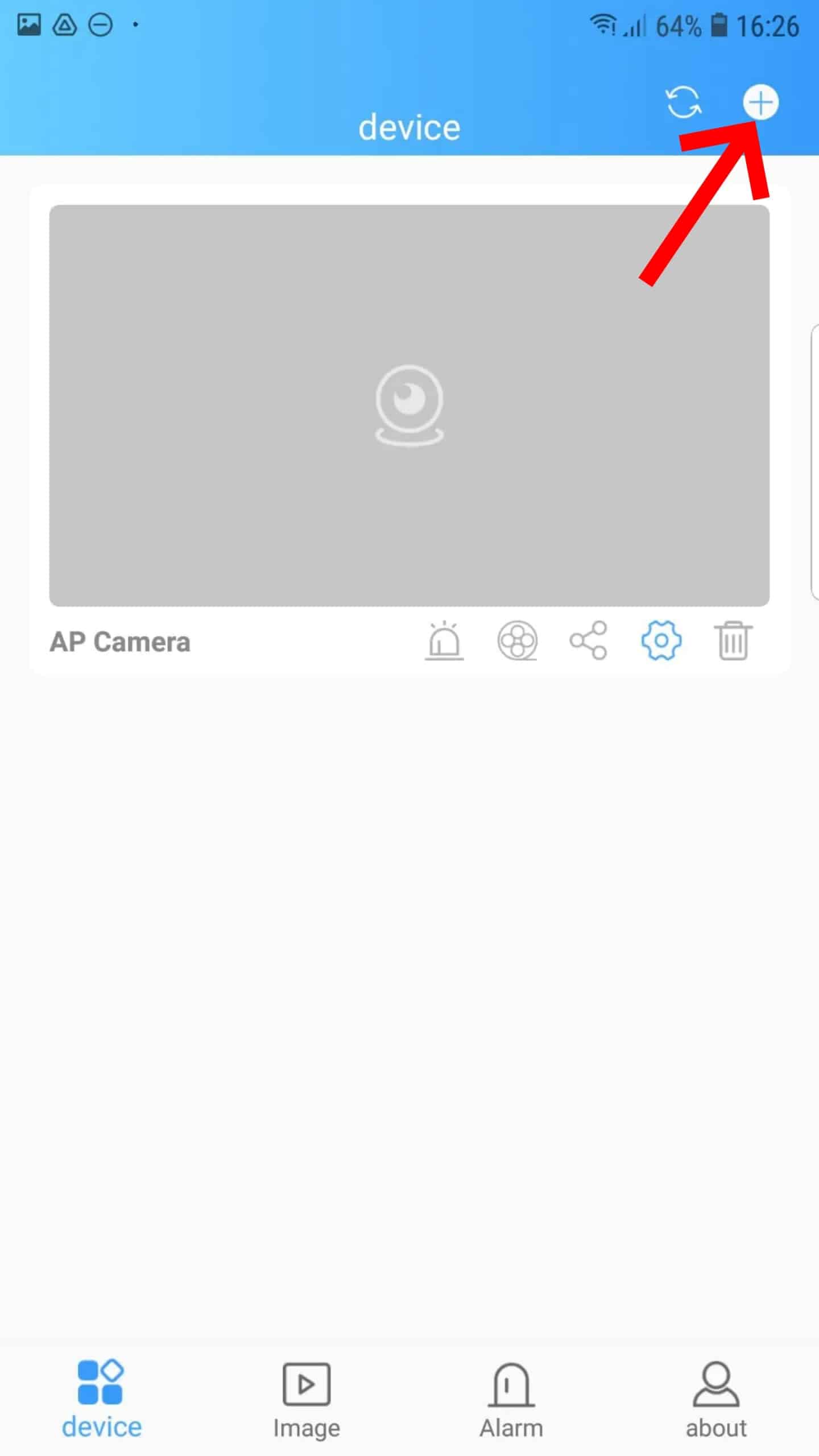Open AP Camera alarm siren icon

pos(444,641)
